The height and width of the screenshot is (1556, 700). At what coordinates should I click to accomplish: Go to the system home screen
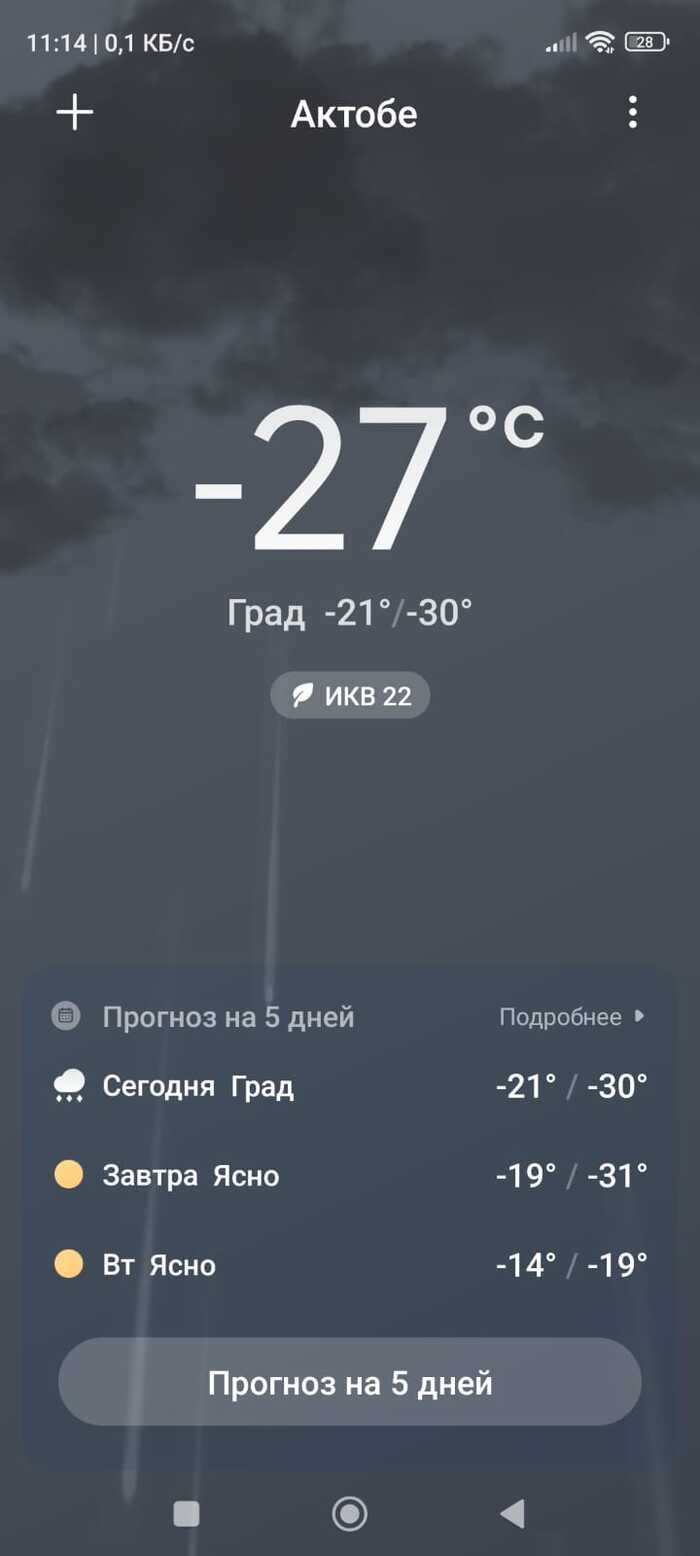click(x=349, y=1514)
